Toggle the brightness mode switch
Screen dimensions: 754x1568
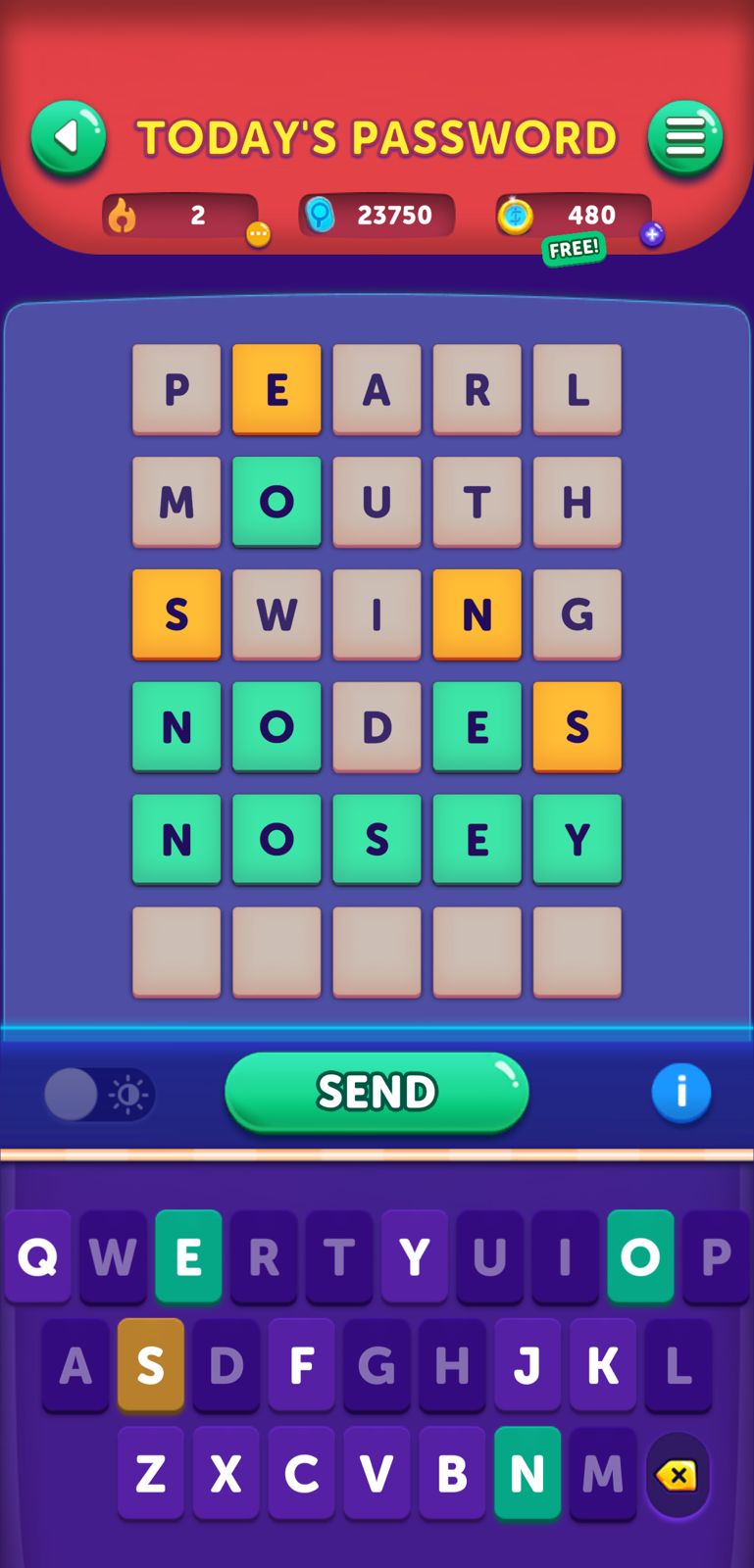point(99,1094)
